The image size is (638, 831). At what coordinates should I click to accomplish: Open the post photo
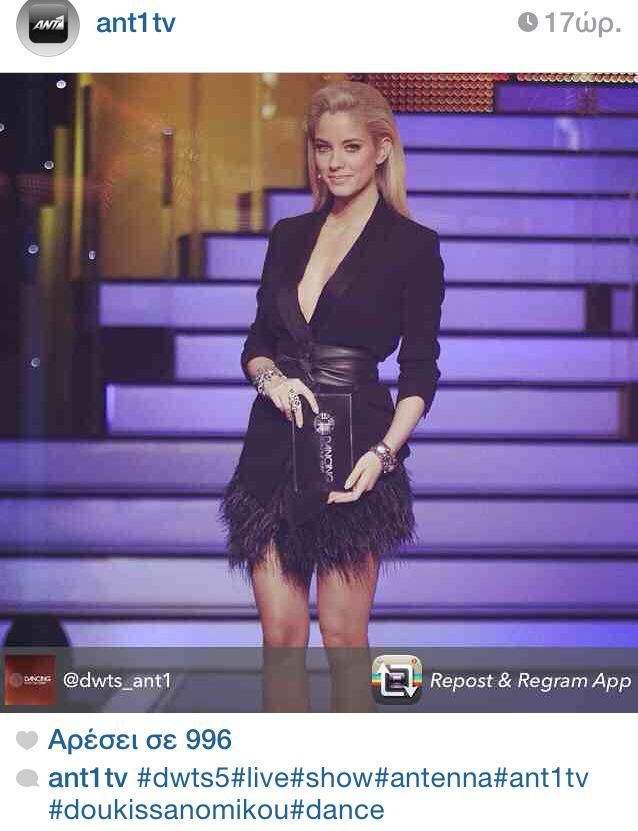(x=319, y=360)
